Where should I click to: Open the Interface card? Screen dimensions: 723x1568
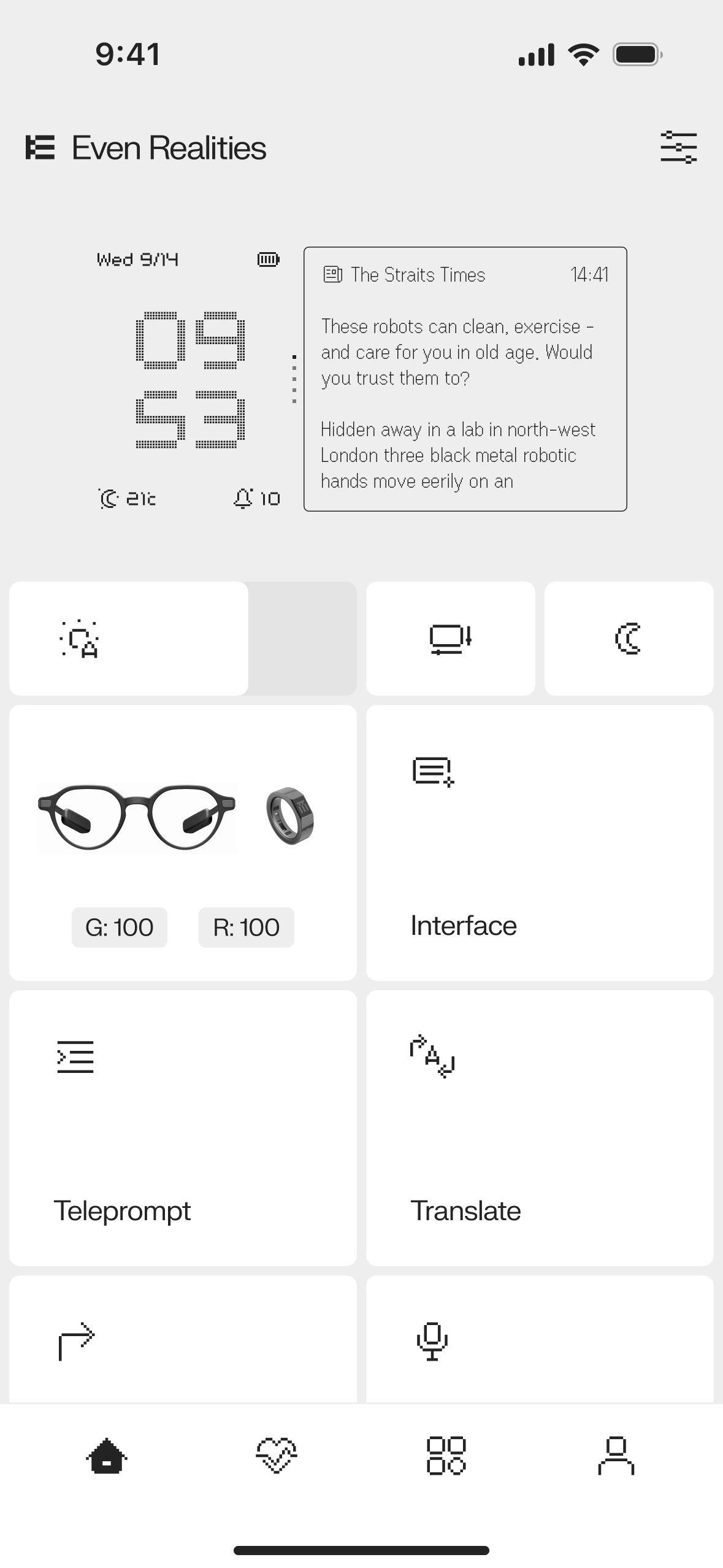pyautogui.click(x=540, y=842)
